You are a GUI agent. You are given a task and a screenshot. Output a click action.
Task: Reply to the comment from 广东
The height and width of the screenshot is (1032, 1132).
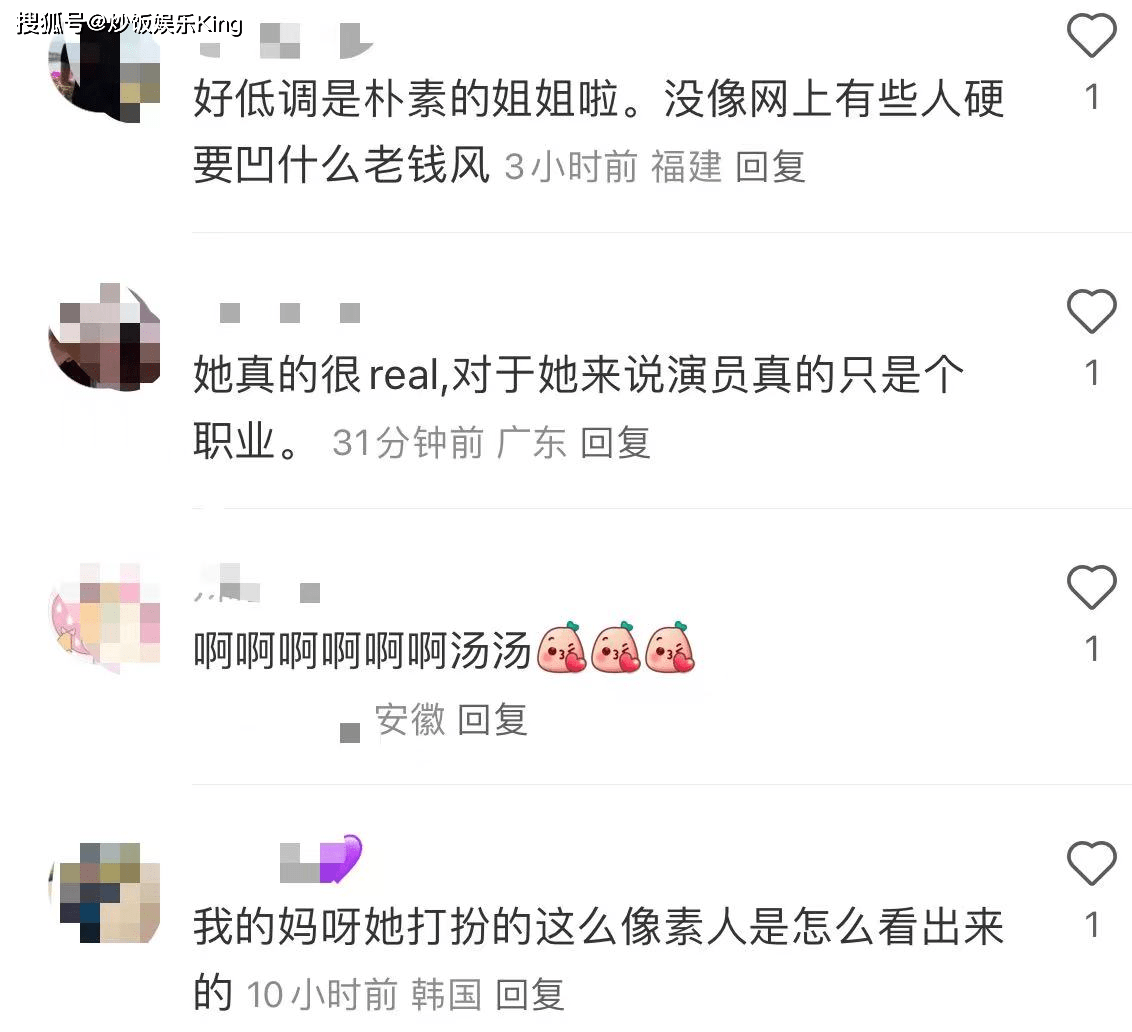pyautogui.click(x=616, y=442)
